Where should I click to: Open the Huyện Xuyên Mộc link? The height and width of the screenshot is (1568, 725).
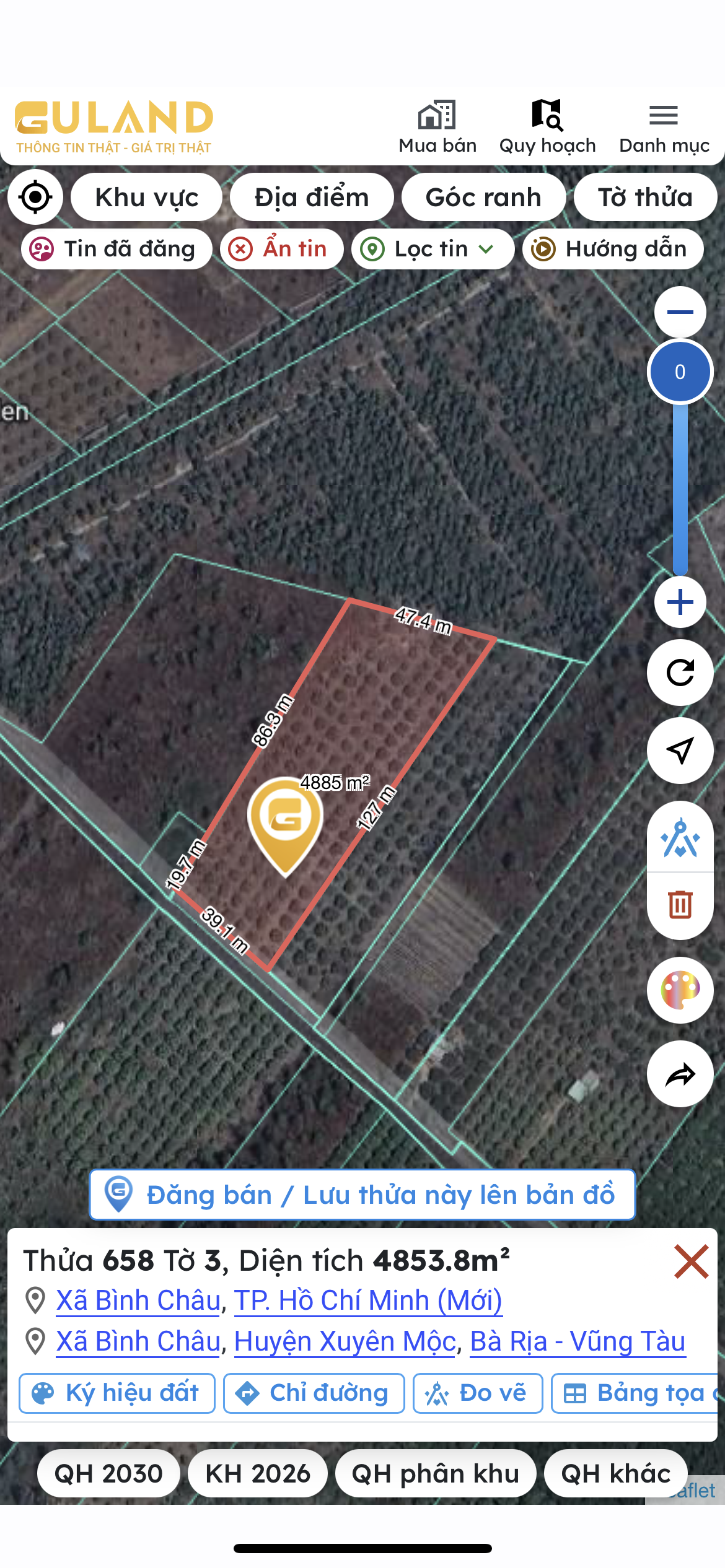click(345, 1341)
